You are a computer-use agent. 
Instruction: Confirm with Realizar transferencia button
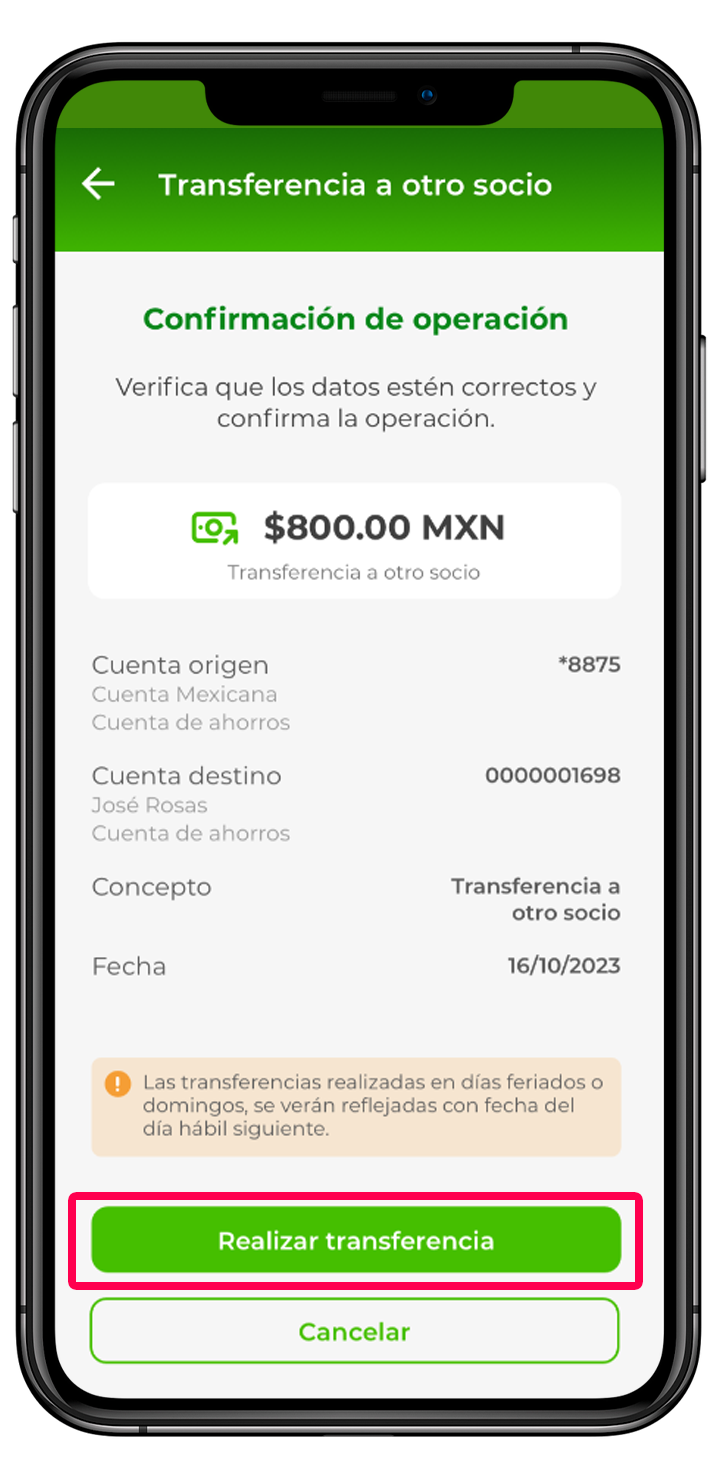click(x=355, y=1241)
